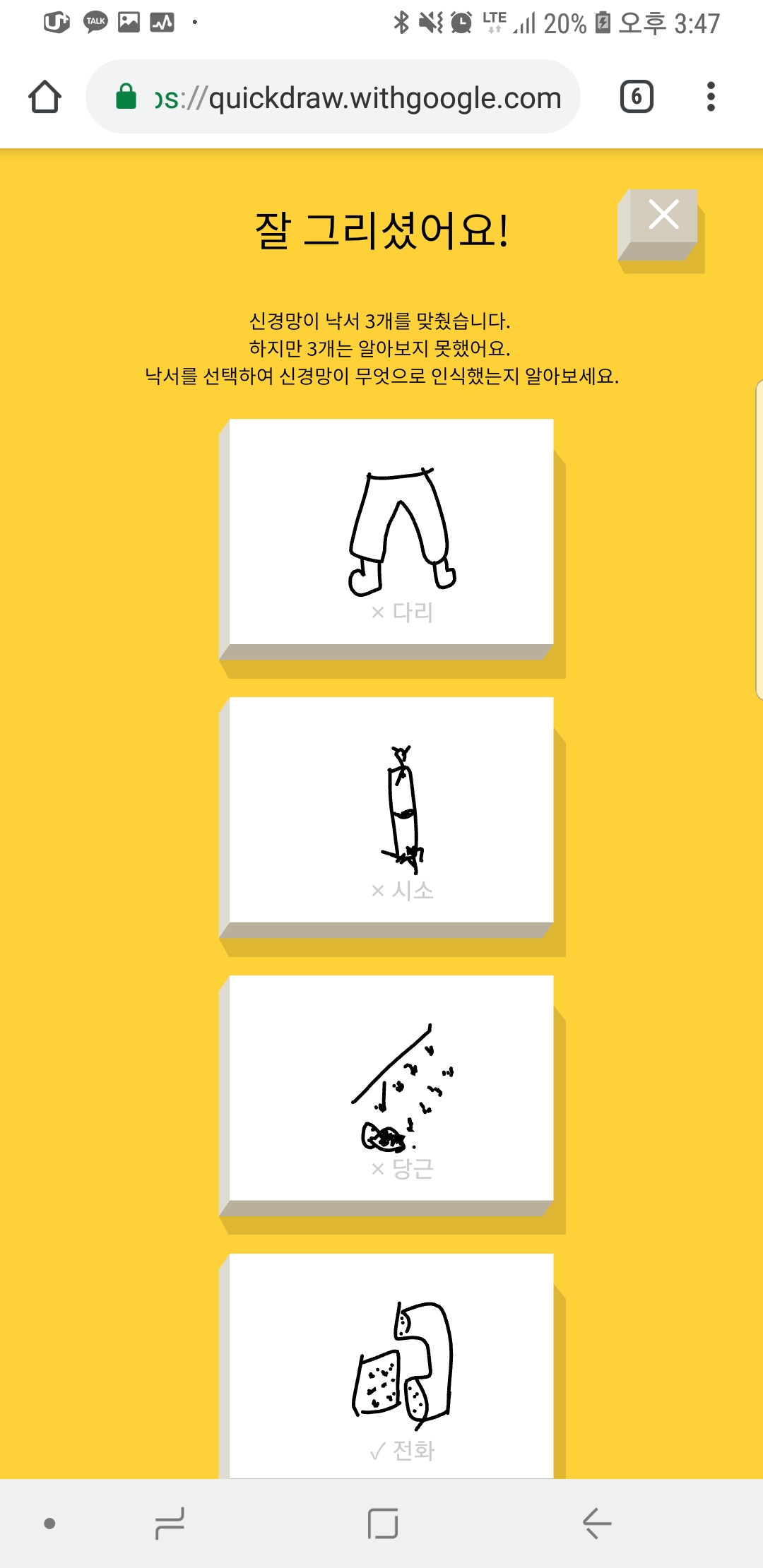Select the 당근 doodle card
Screen dimensions: 763x1568
coord(391,1088)
